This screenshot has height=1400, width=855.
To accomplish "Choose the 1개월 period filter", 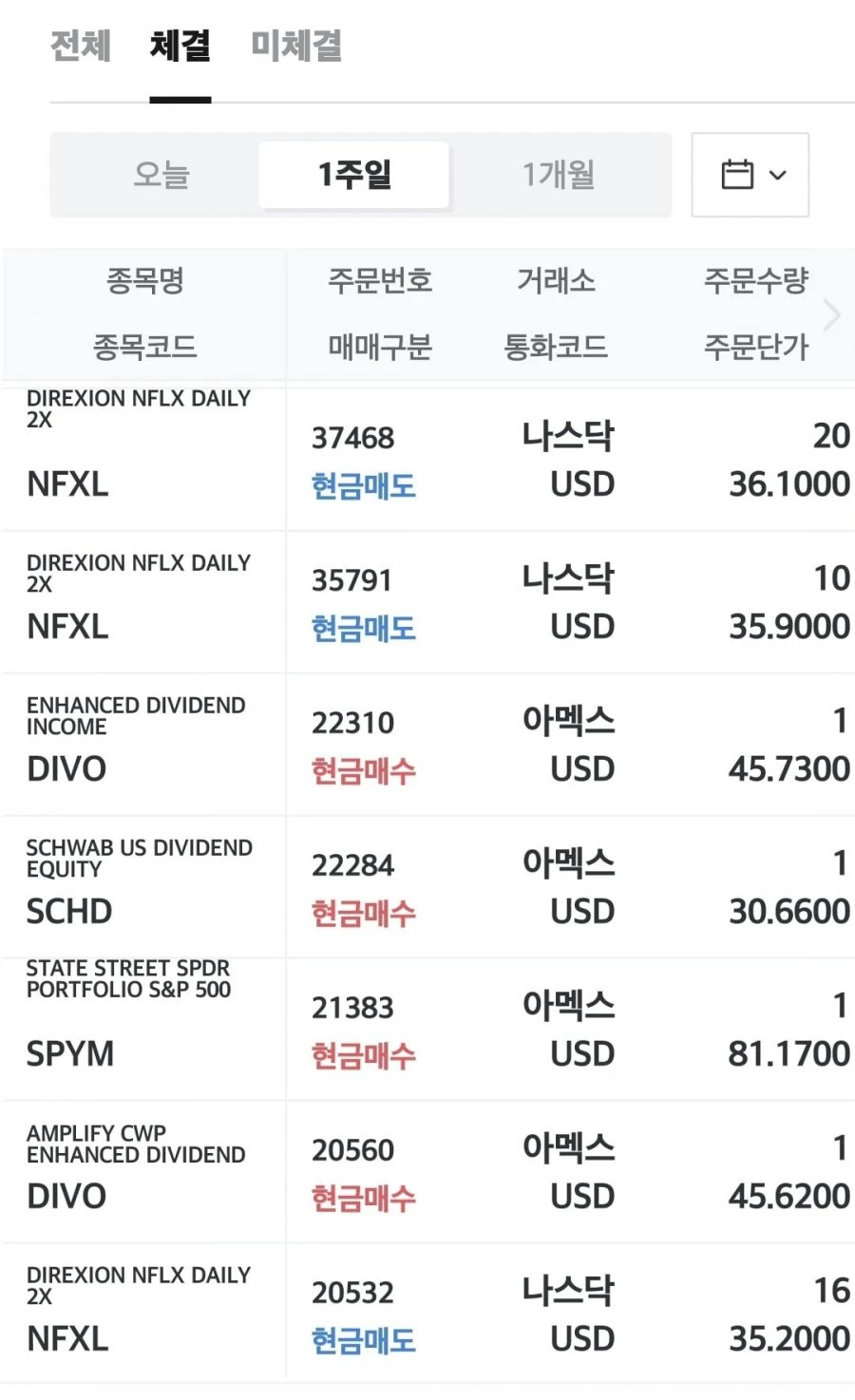I will (559, 175).
